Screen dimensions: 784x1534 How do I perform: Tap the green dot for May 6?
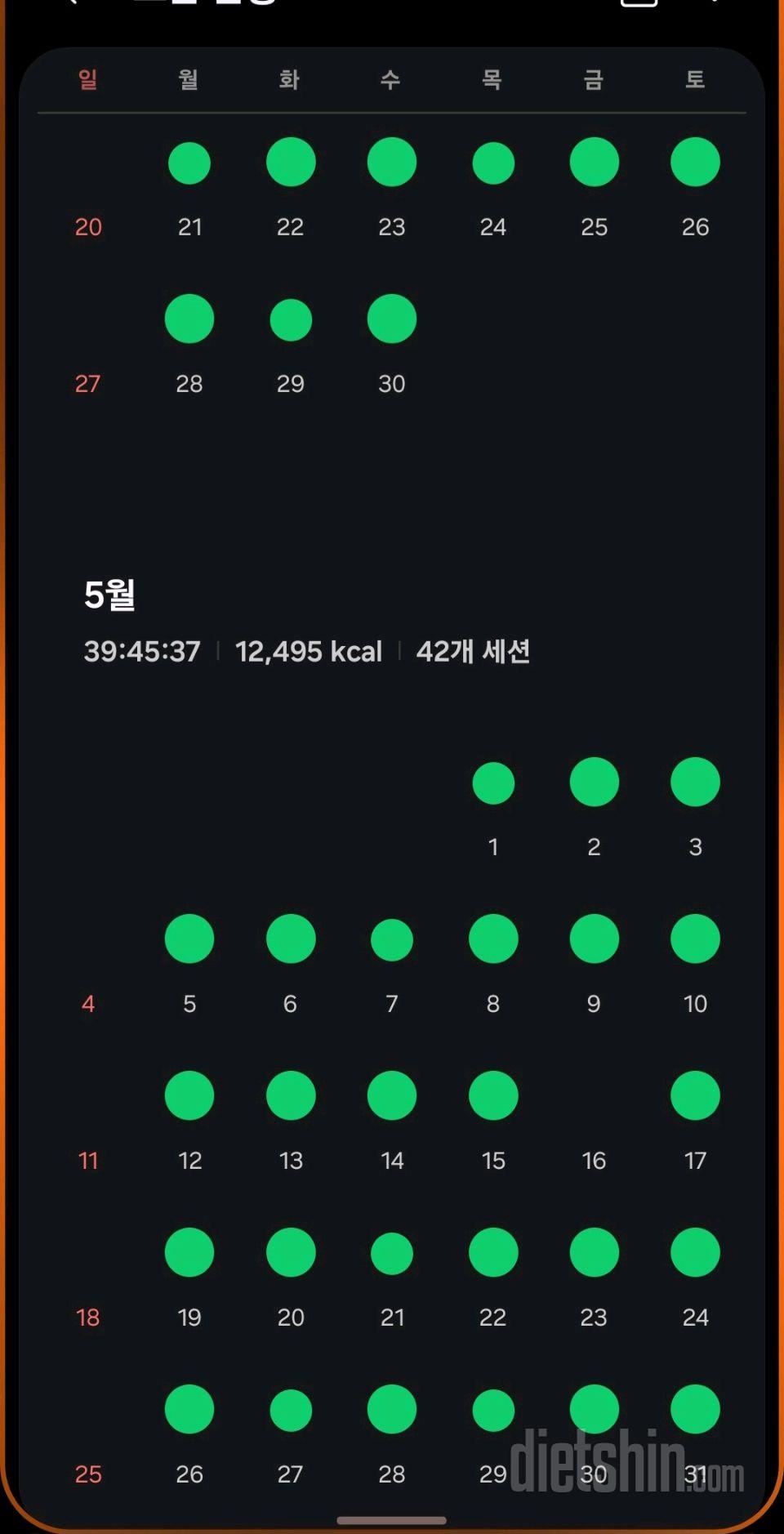click(291, 939)
